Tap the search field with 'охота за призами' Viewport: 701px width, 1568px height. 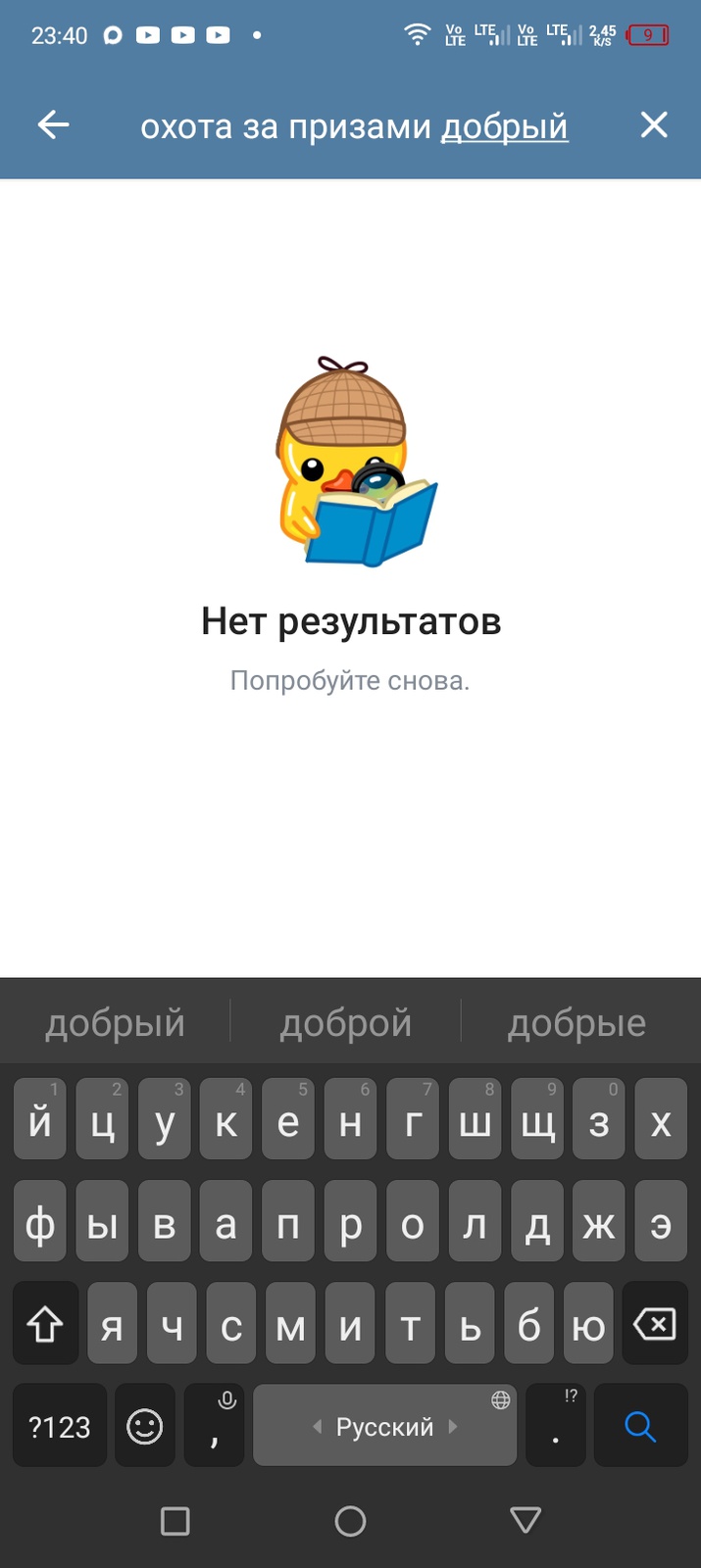pyautogui.click(x=353, y=126)
